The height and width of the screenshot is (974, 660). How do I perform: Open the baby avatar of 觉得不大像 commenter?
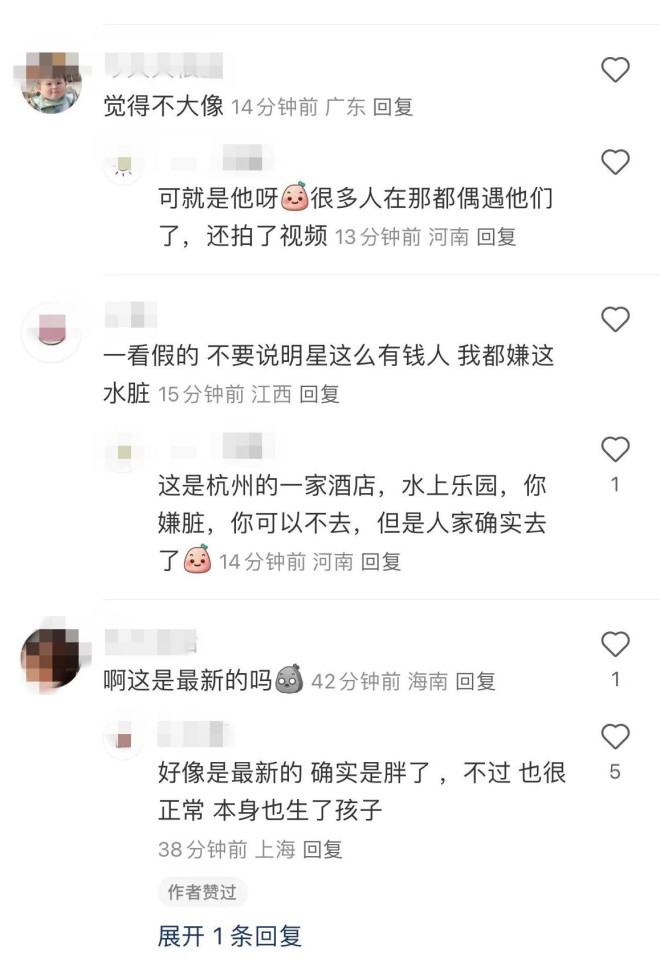tap(51, 81)
